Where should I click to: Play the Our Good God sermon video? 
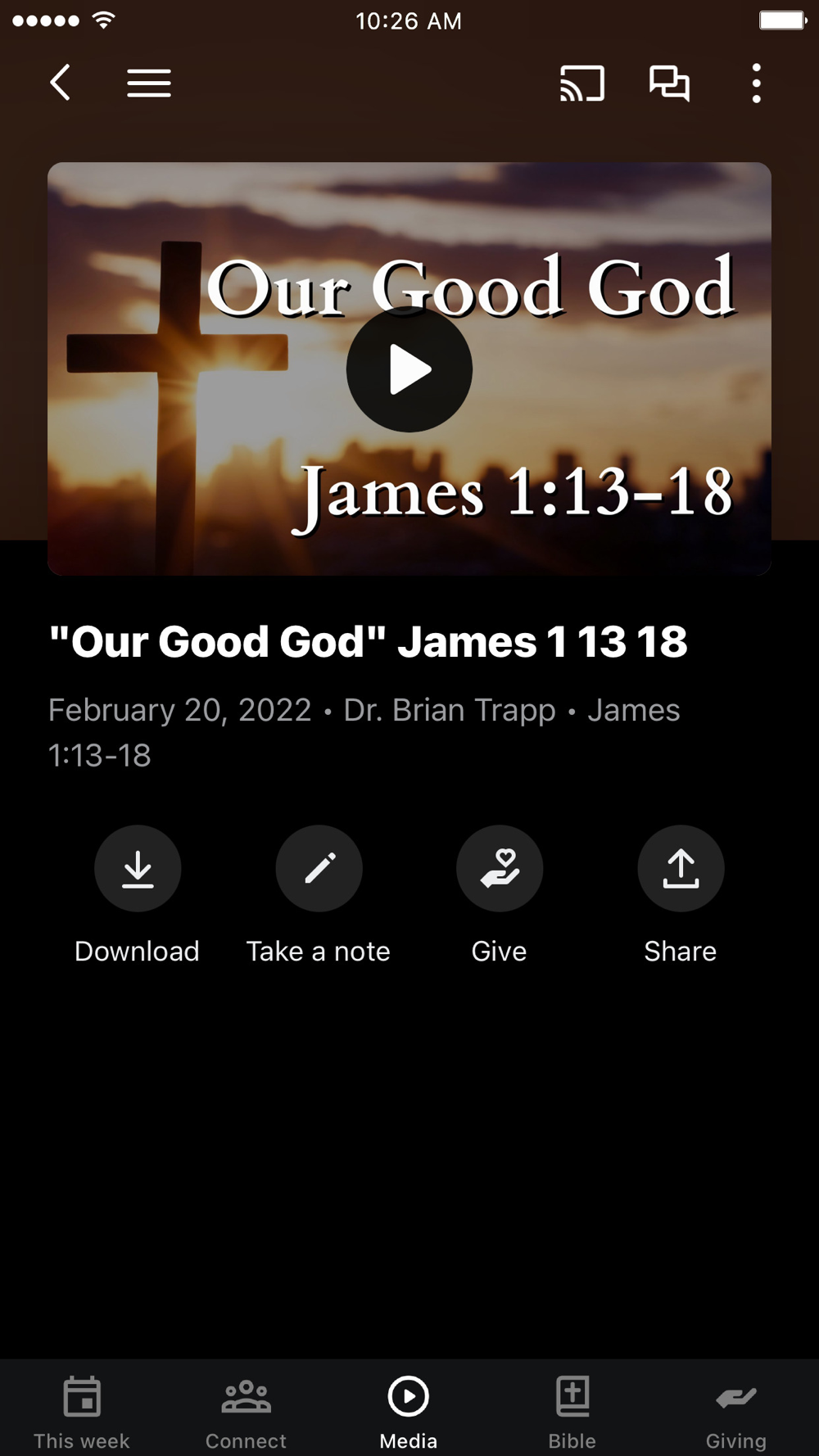[409, 369]
